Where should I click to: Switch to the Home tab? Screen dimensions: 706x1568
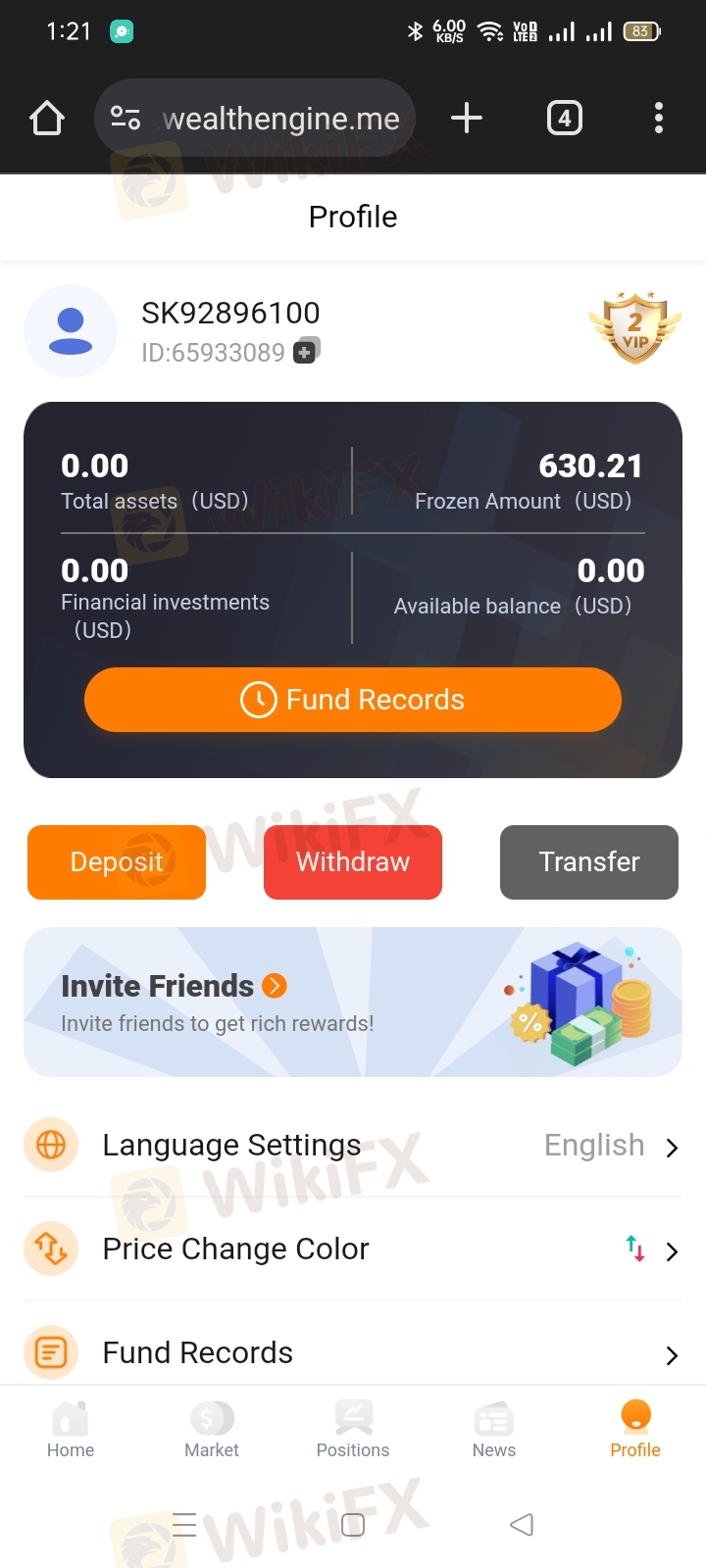coord(71,1430)
